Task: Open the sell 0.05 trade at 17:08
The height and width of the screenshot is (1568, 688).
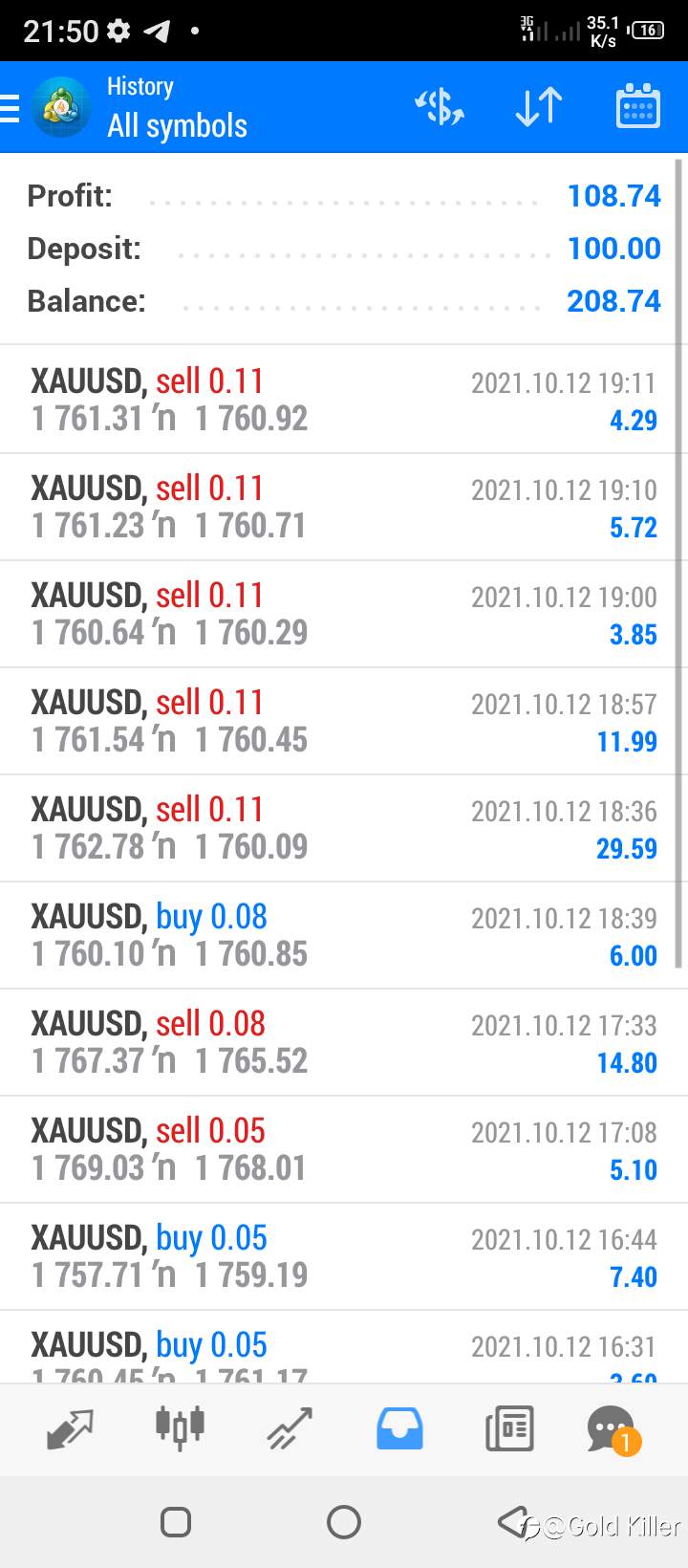Action: [x=344, y=1149]
